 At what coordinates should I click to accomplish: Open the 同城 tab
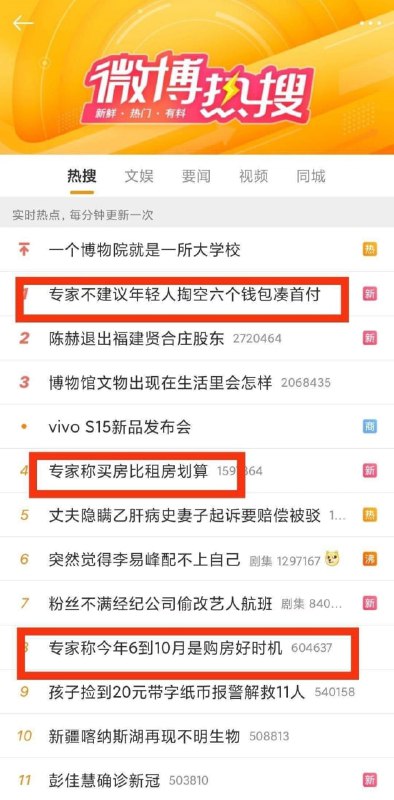point(311,177)
